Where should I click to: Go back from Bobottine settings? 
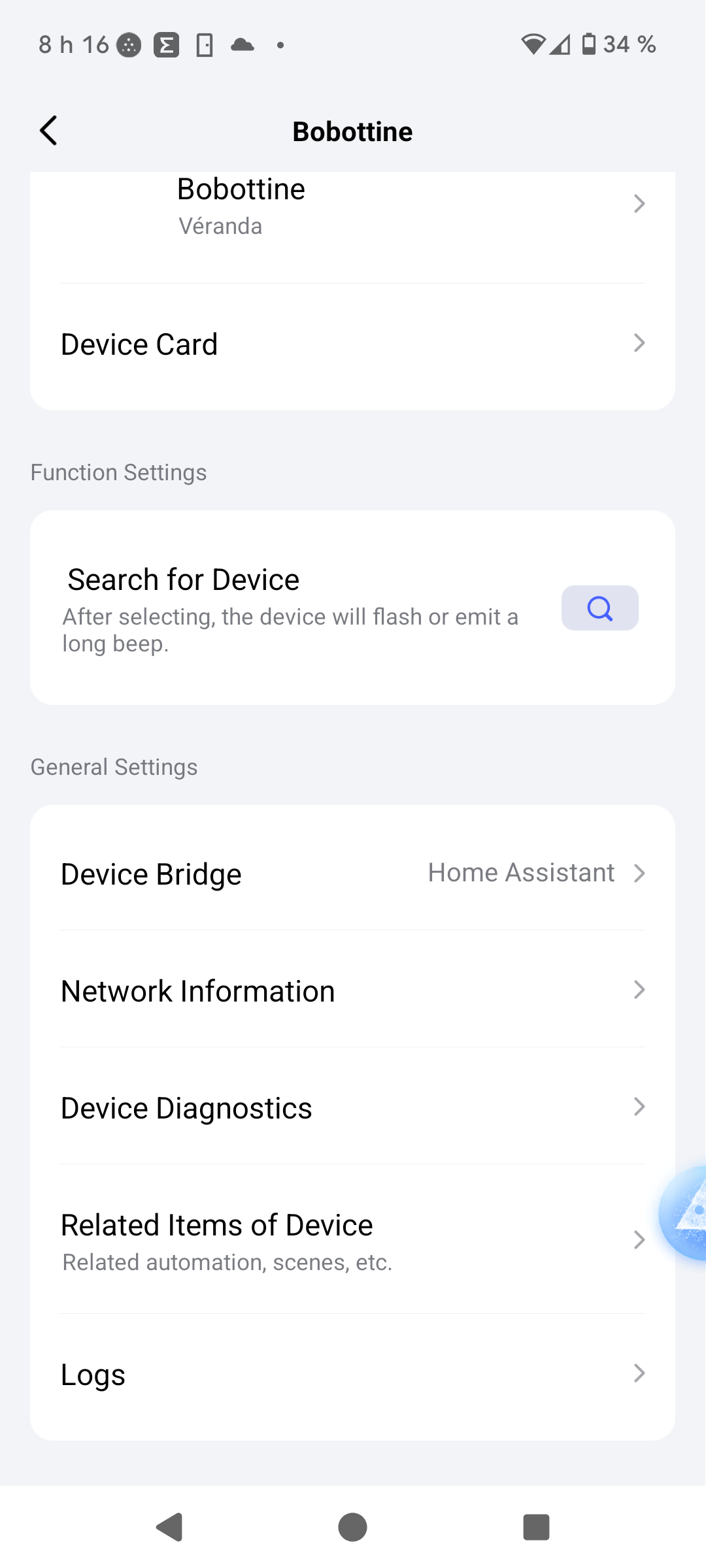(x=49, y=131)
